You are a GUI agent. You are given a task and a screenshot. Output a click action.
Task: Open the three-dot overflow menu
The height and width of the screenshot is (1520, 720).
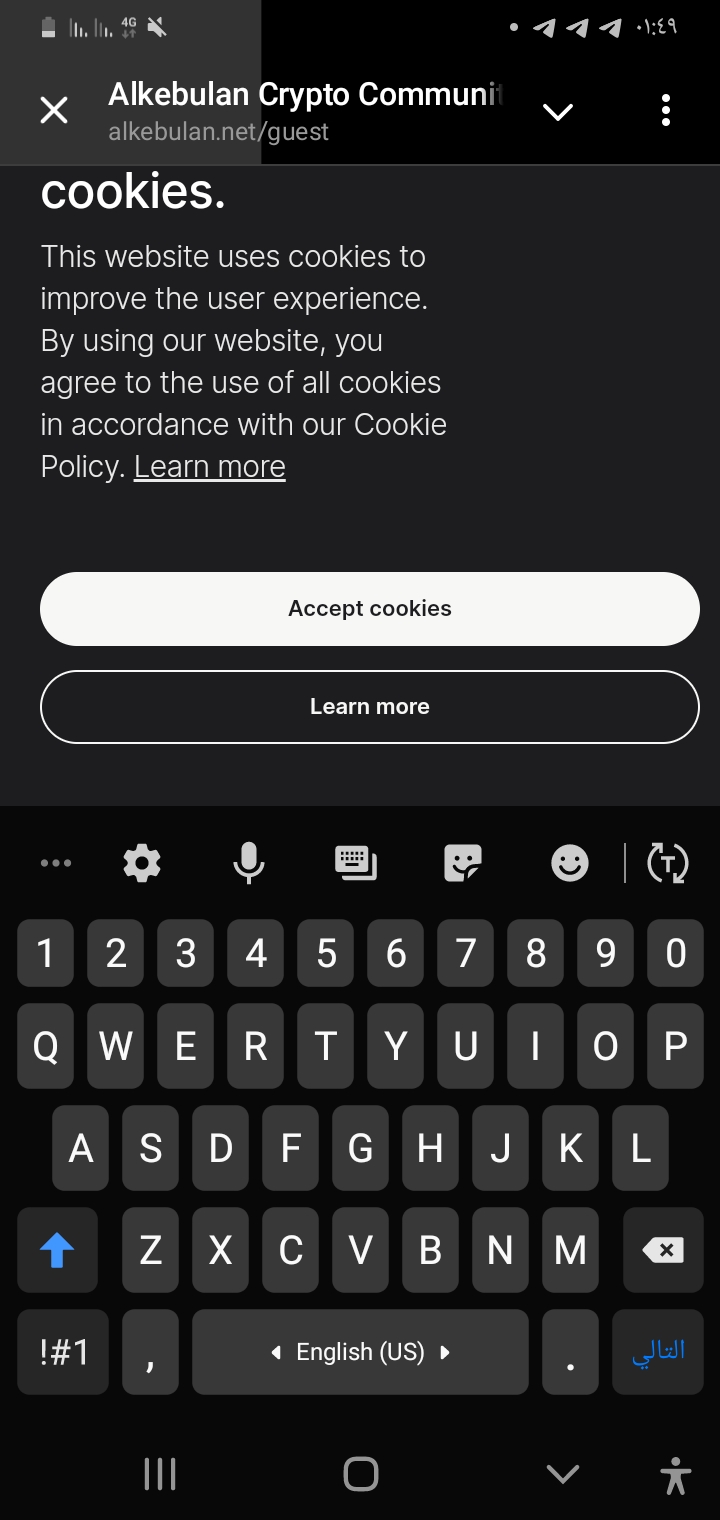pos(666,110)
